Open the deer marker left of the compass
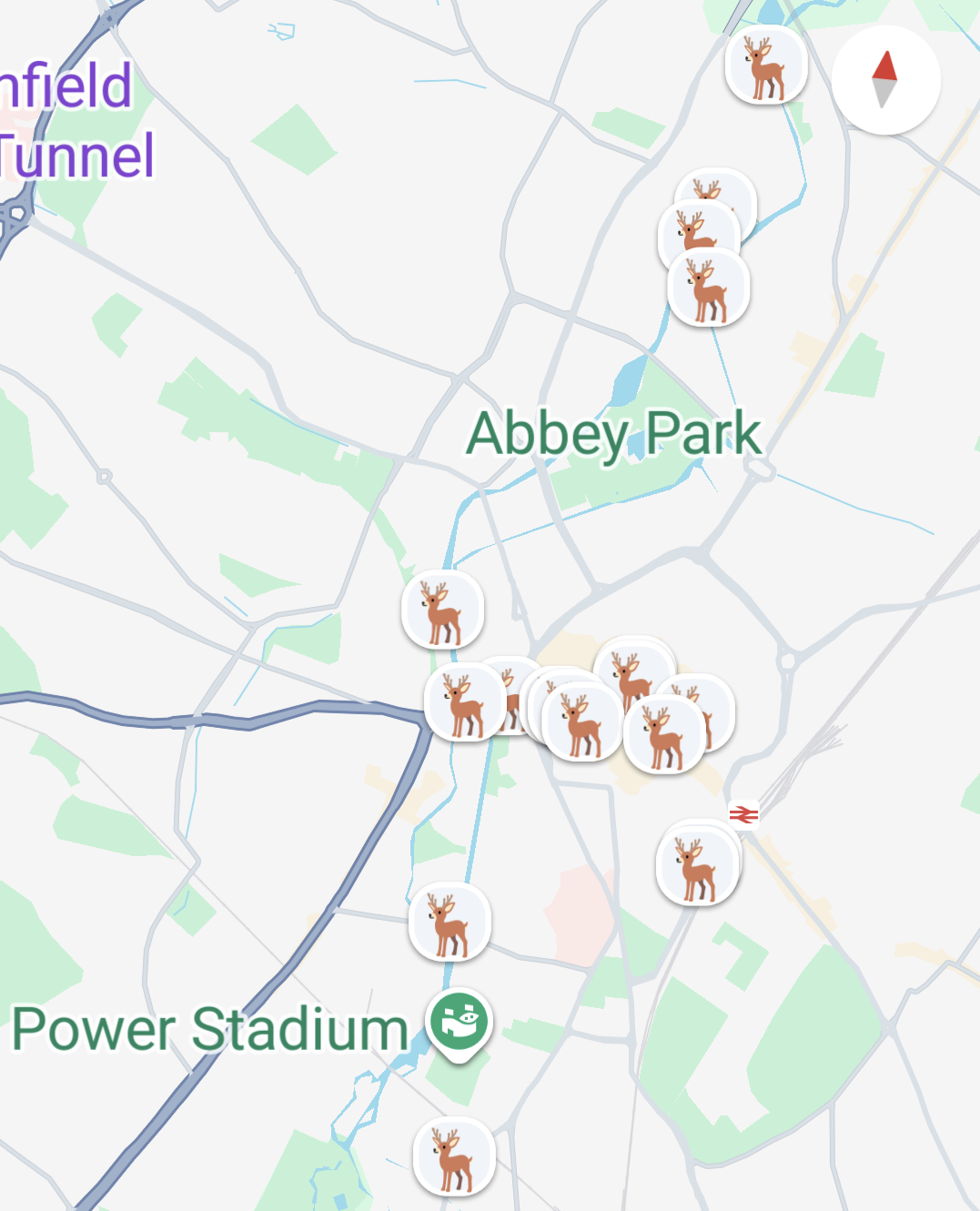This screenshot has width=980, height=1211. pos(765,66)
